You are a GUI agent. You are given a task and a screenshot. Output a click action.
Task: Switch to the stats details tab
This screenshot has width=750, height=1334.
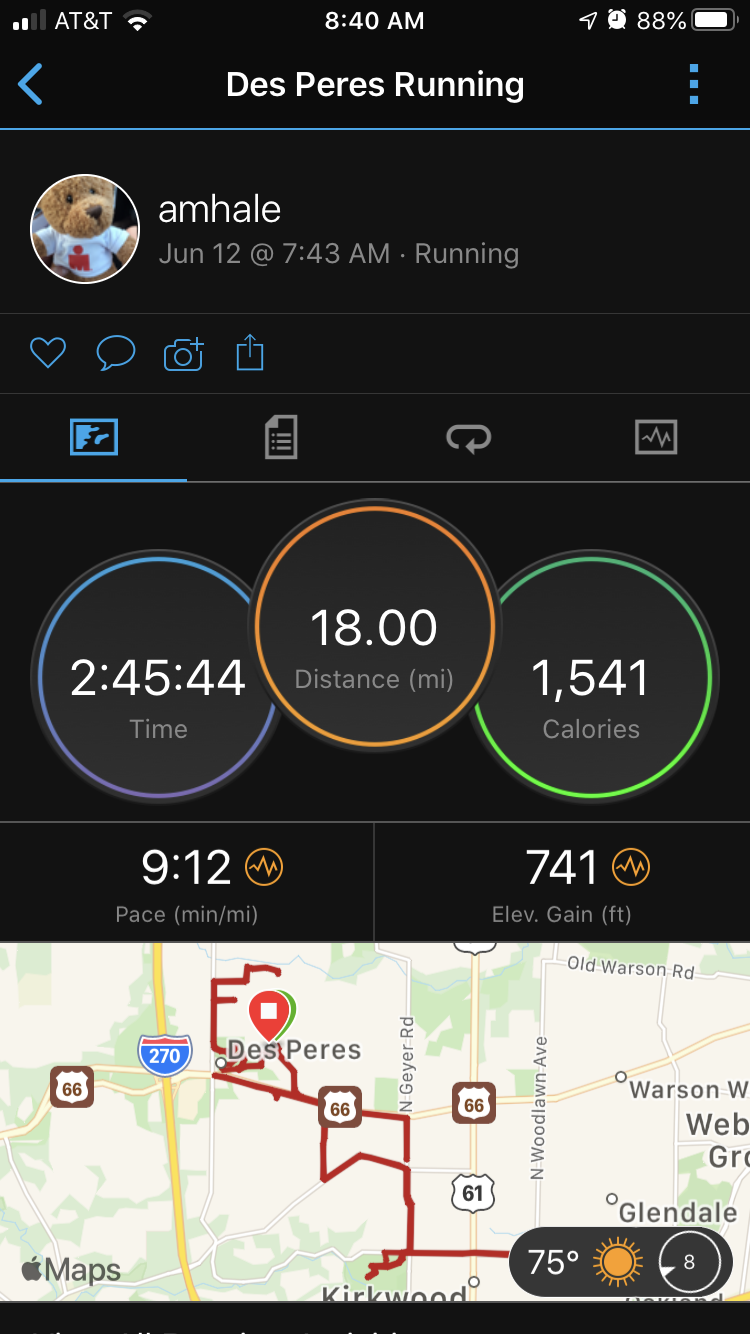click(x=281, y=438)
